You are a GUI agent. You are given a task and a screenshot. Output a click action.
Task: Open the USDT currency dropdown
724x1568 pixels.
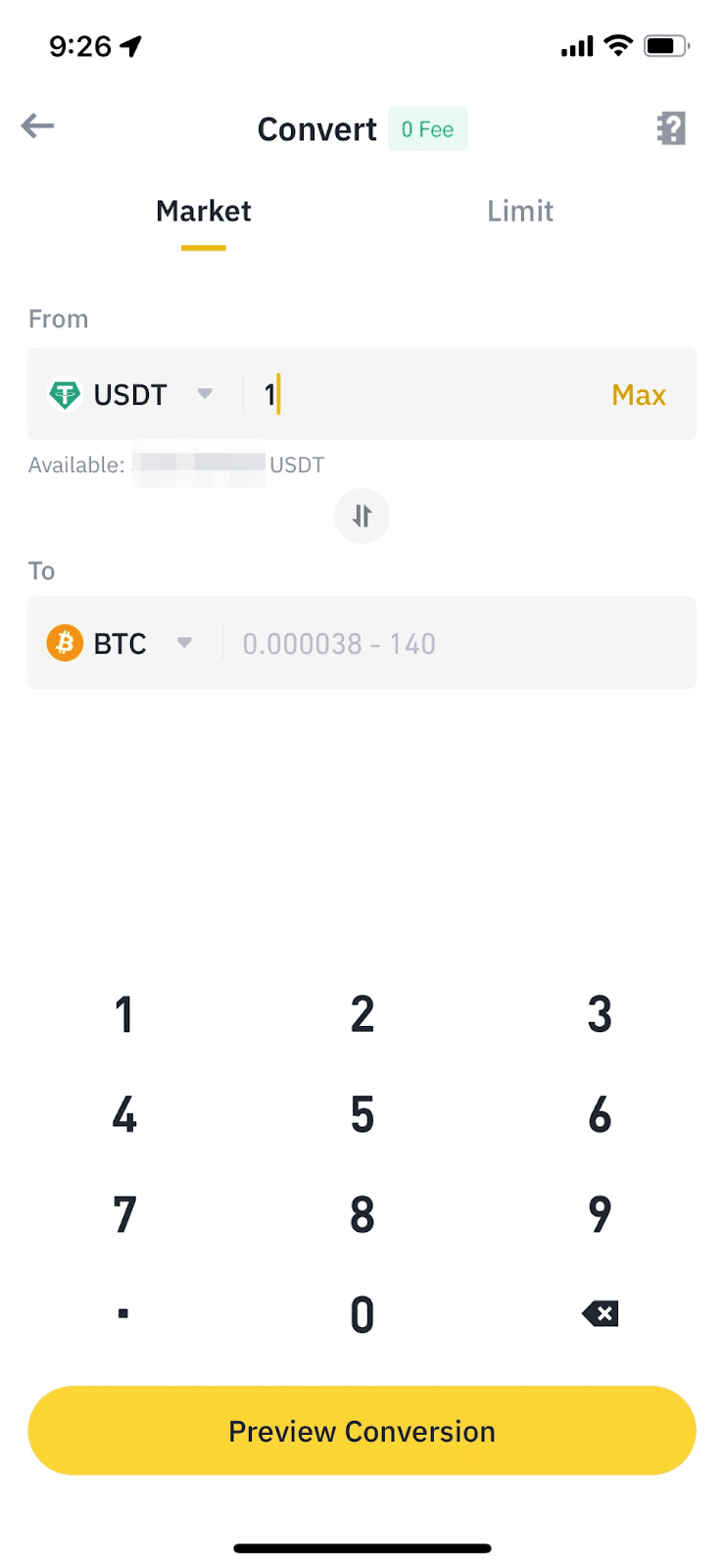[x=131, y=395]
